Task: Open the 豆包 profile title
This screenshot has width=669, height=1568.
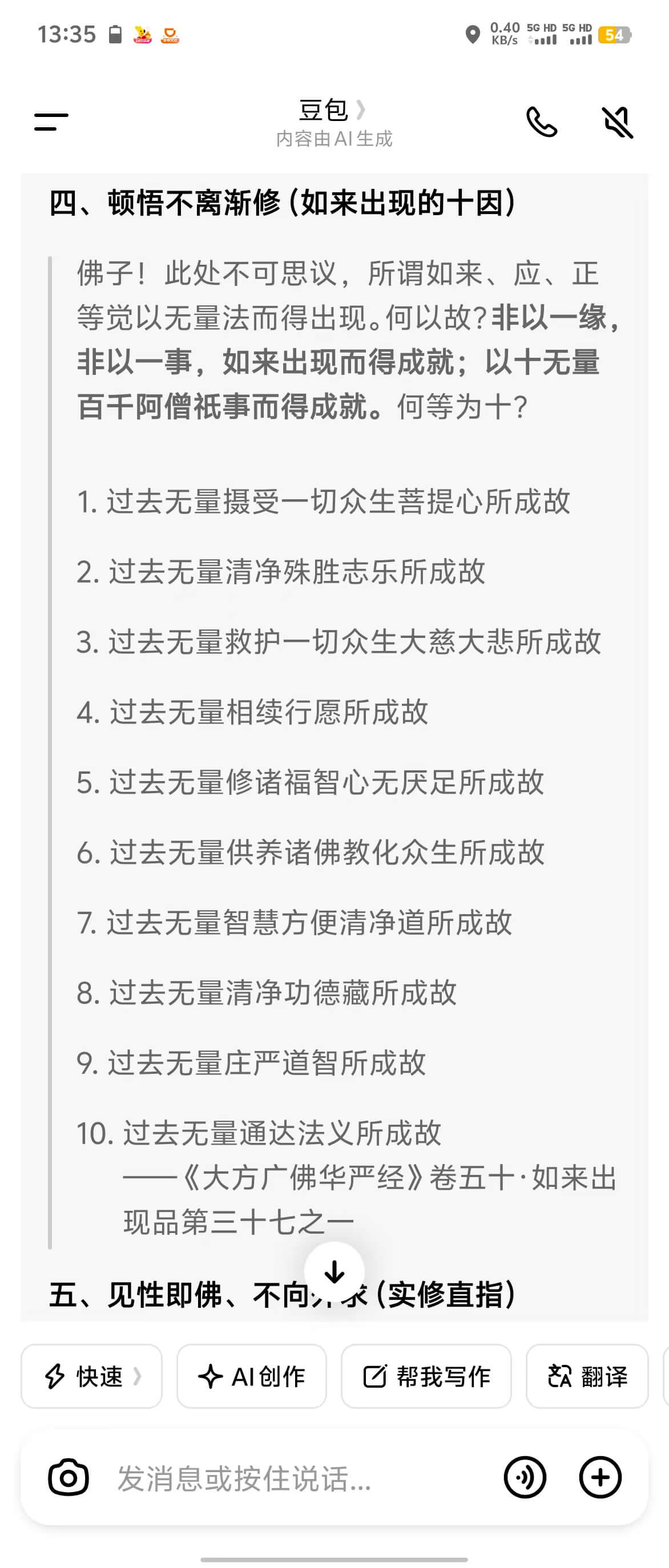Action: [x=332, y=111]
